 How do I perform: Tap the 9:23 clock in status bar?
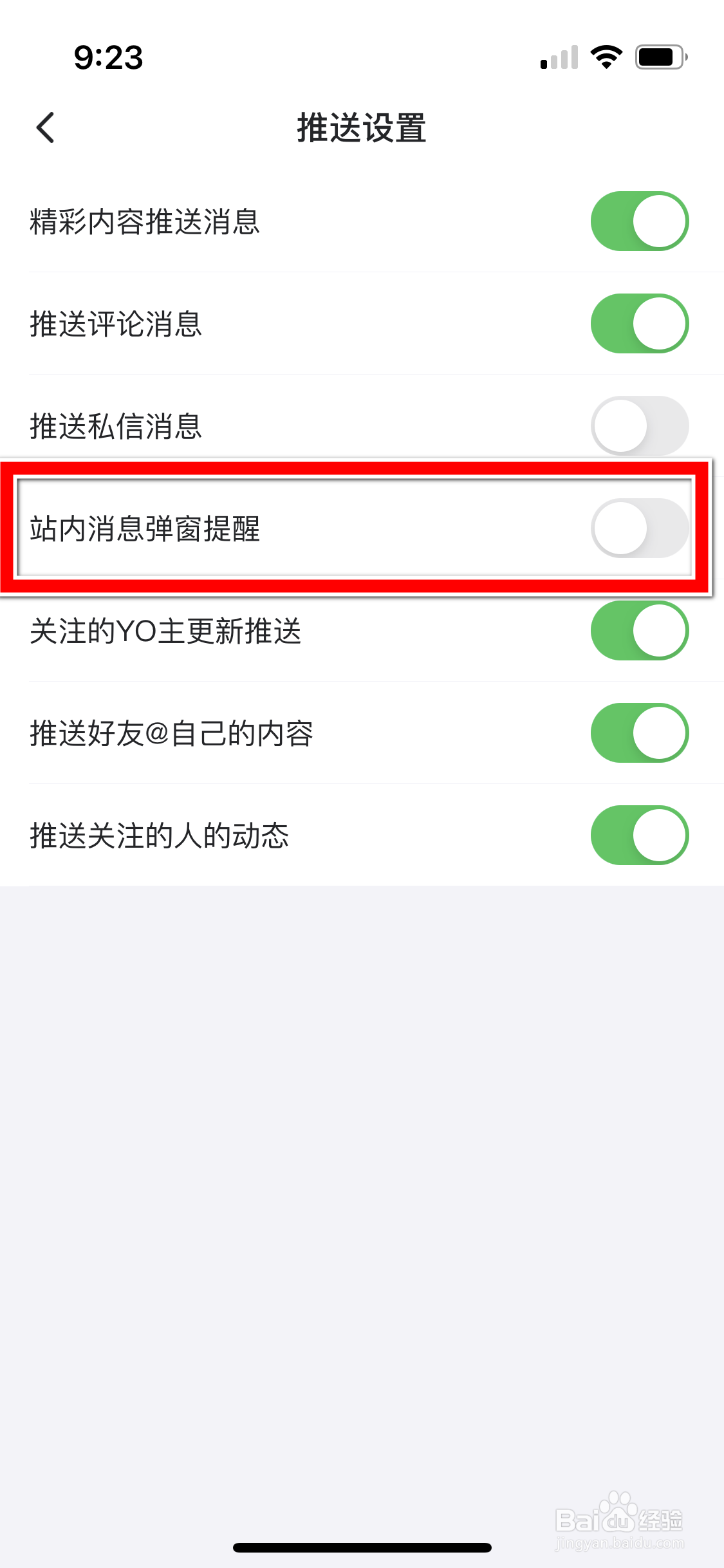click(107, 58)
